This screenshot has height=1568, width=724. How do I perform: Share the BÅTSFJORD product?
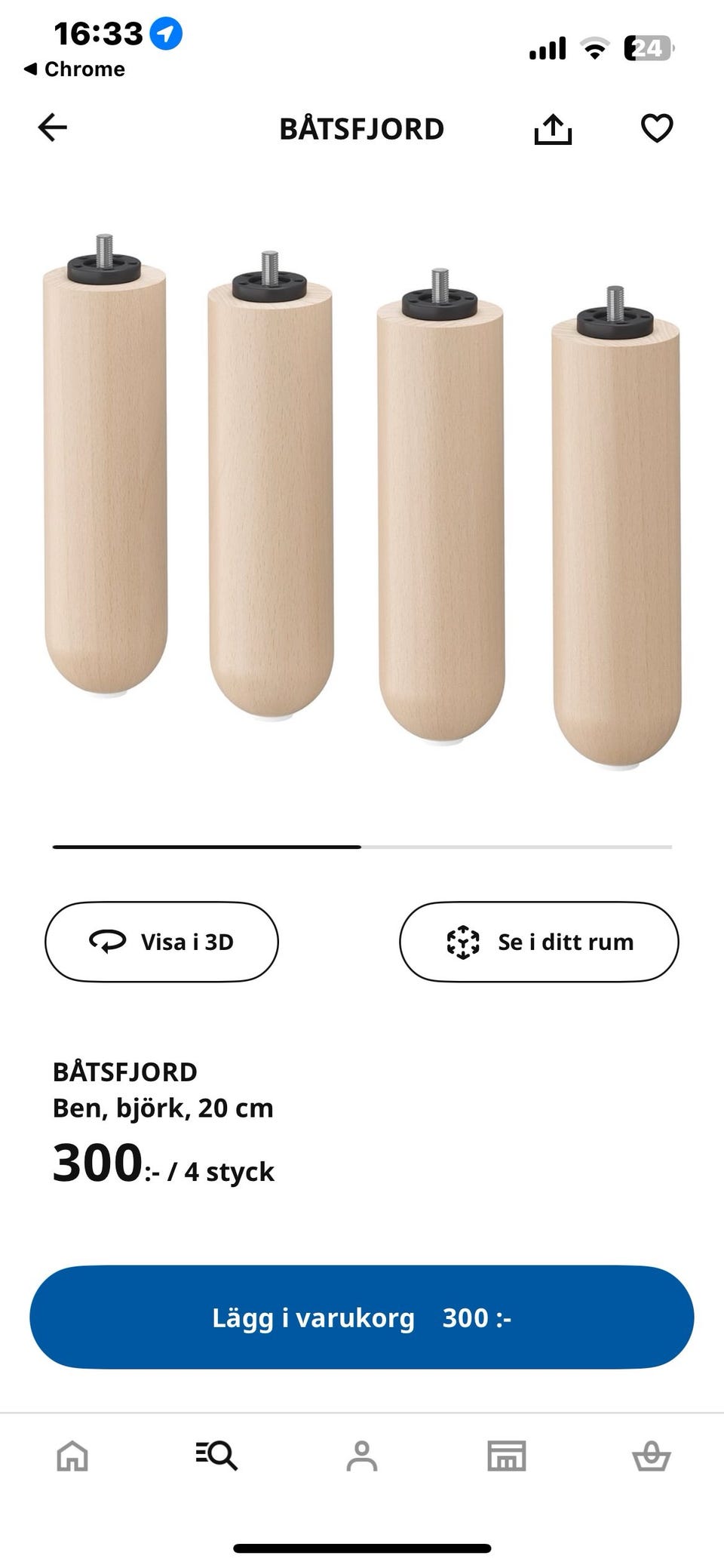pyautogui.click(x=553, y=129)
